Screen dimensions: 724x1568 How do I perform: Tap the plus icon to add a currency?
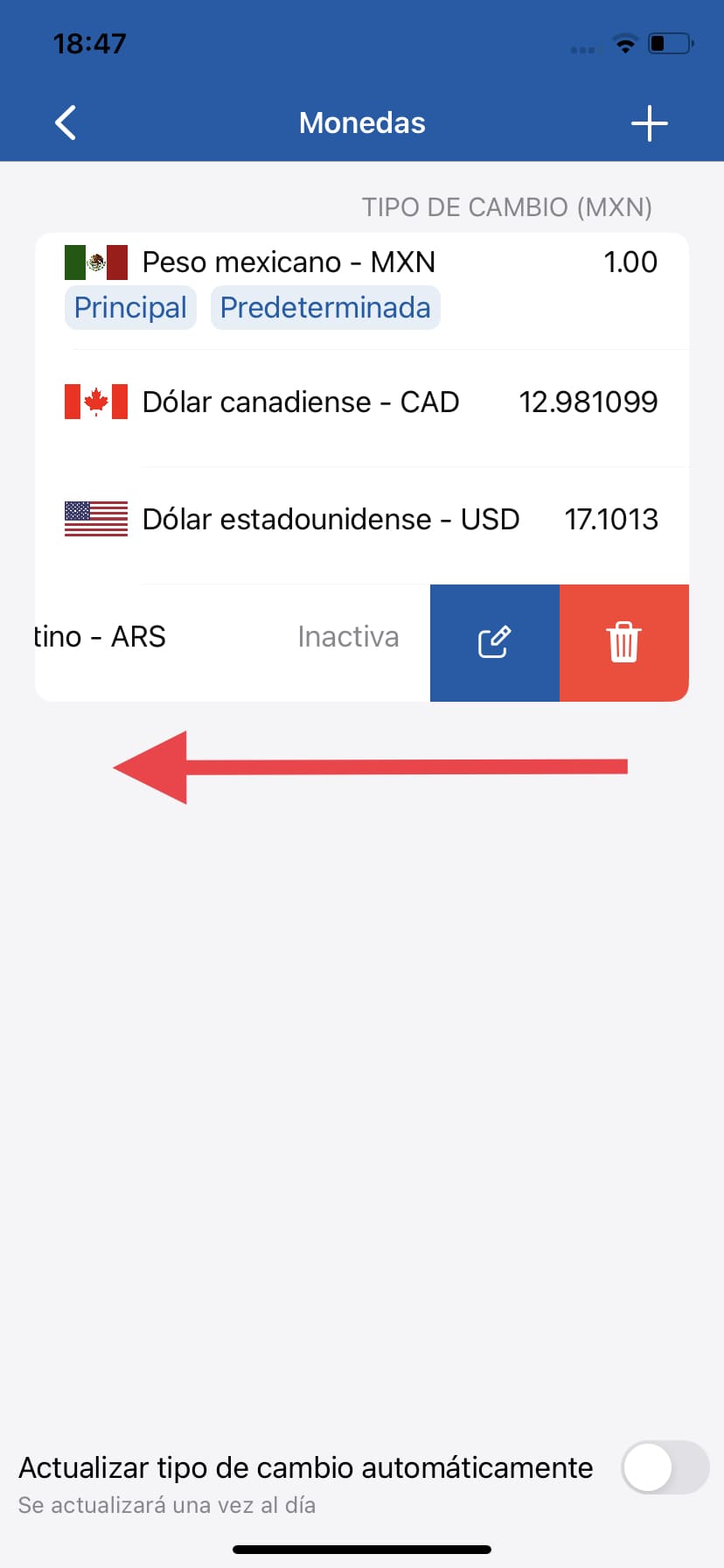tap(649, 122)
